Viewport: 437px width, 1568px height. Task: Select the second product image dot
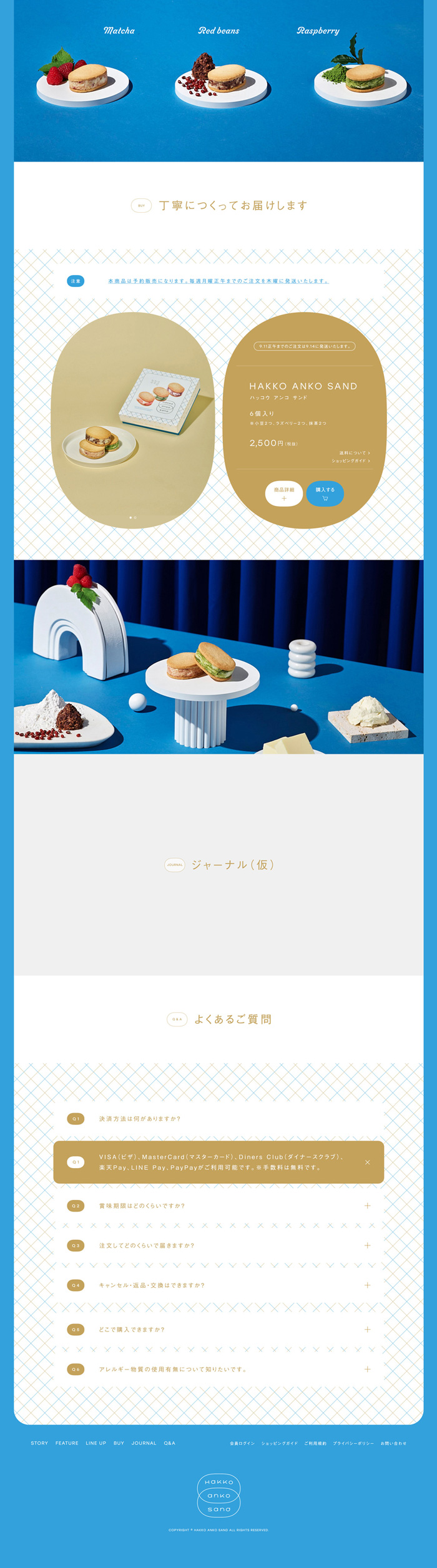[135, 517]
